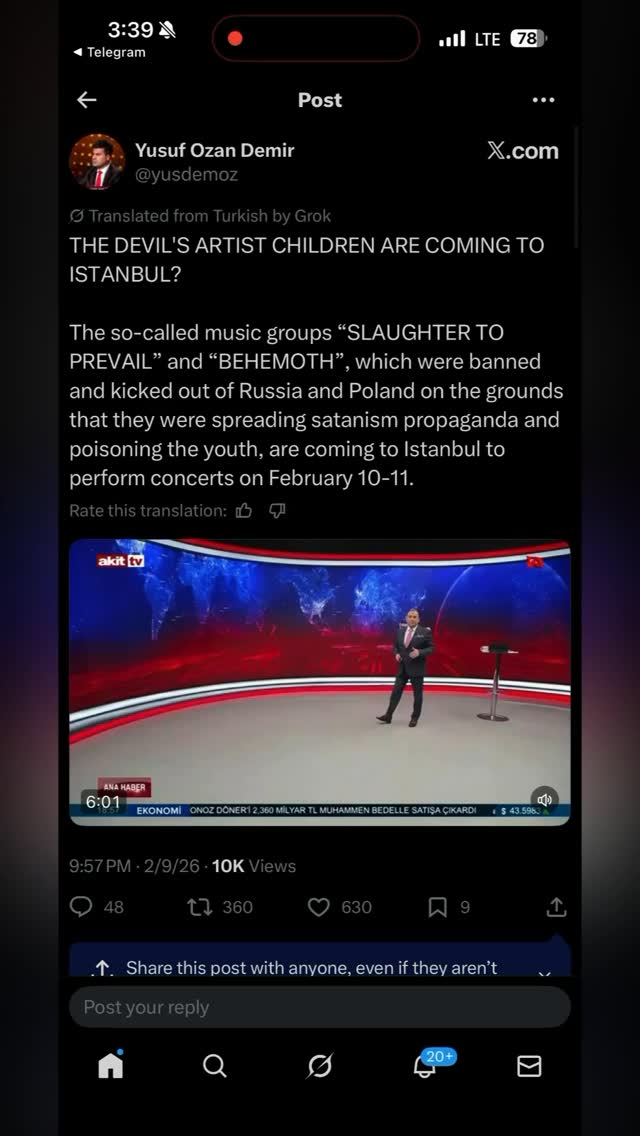
Task: Repost this post
Action: tap(200, 907)
